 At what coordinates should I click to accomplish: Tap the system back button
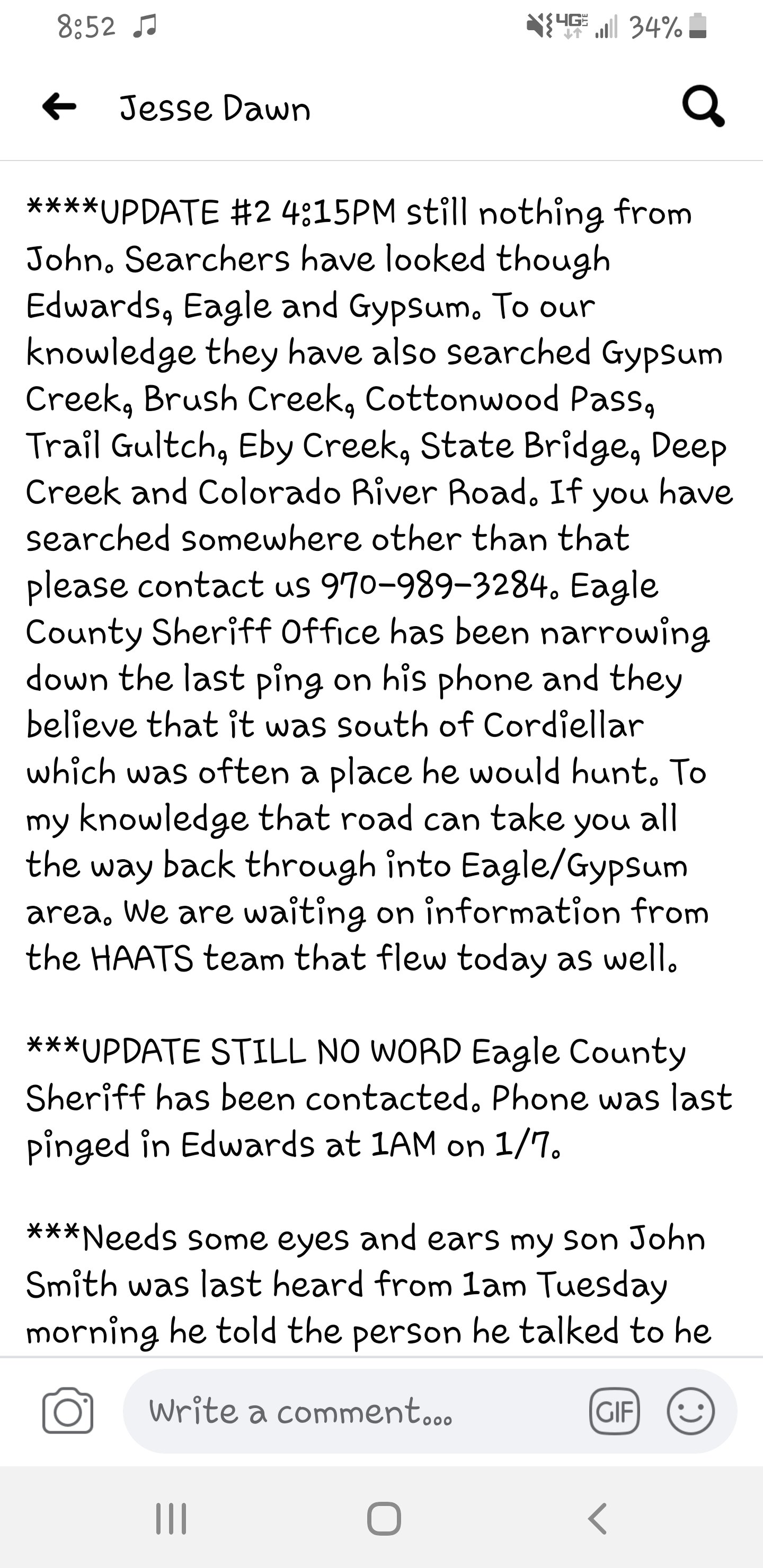pos(597,1519)
